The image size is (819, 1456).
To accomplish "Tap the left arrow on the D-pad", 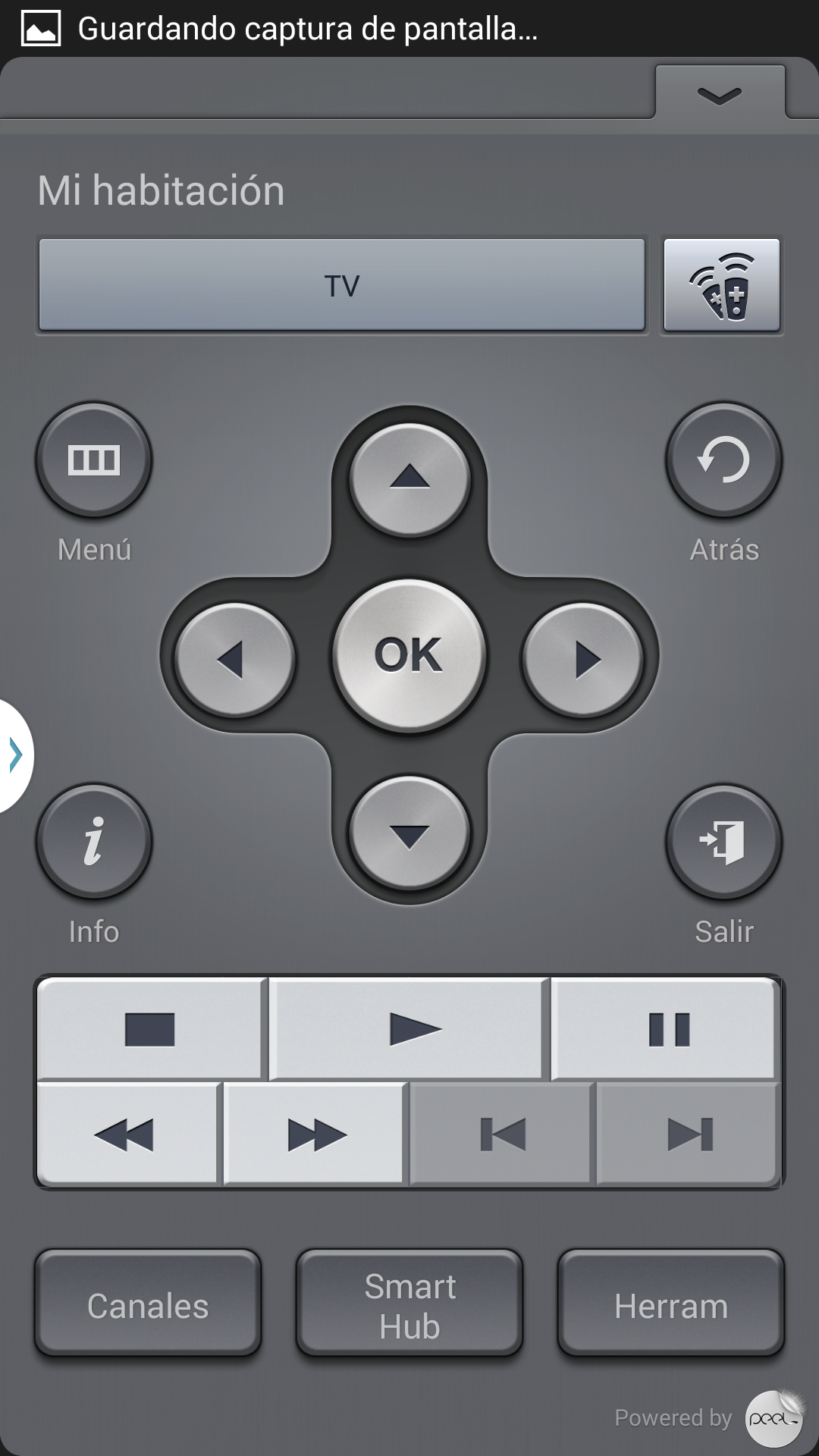I will [x=234, y=658].
